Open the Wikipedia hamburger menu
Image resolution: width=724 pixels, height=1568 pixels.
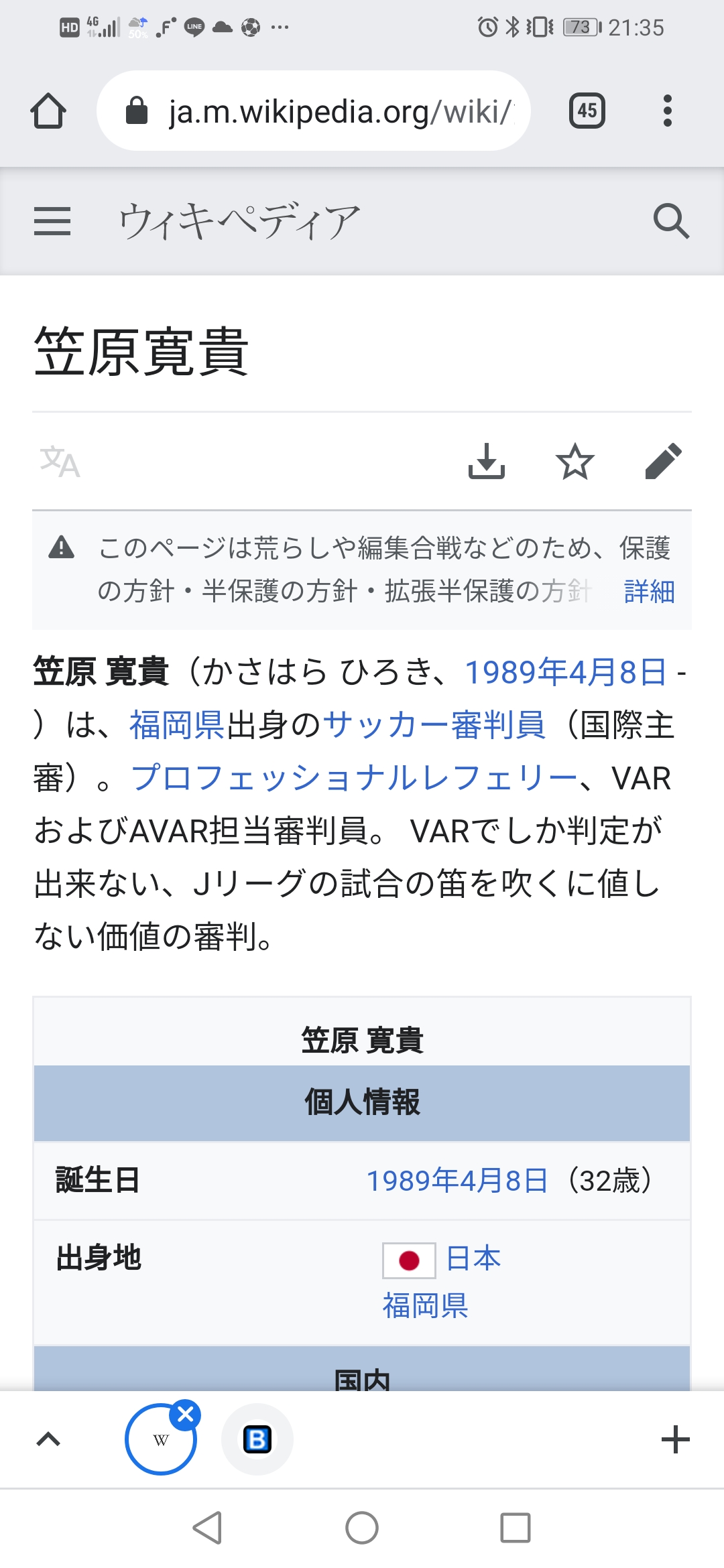tap(52, 221)
